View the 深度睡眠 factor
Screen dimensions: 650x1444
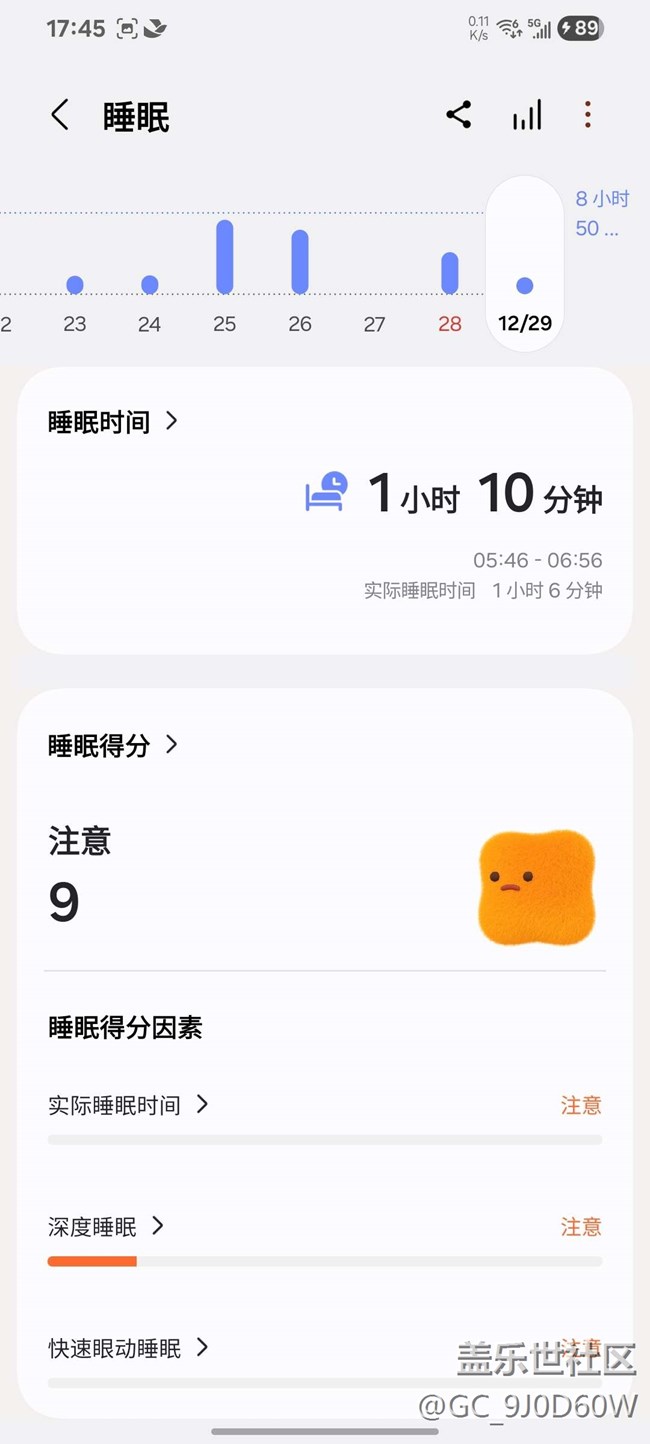(x=105, y=1226)
